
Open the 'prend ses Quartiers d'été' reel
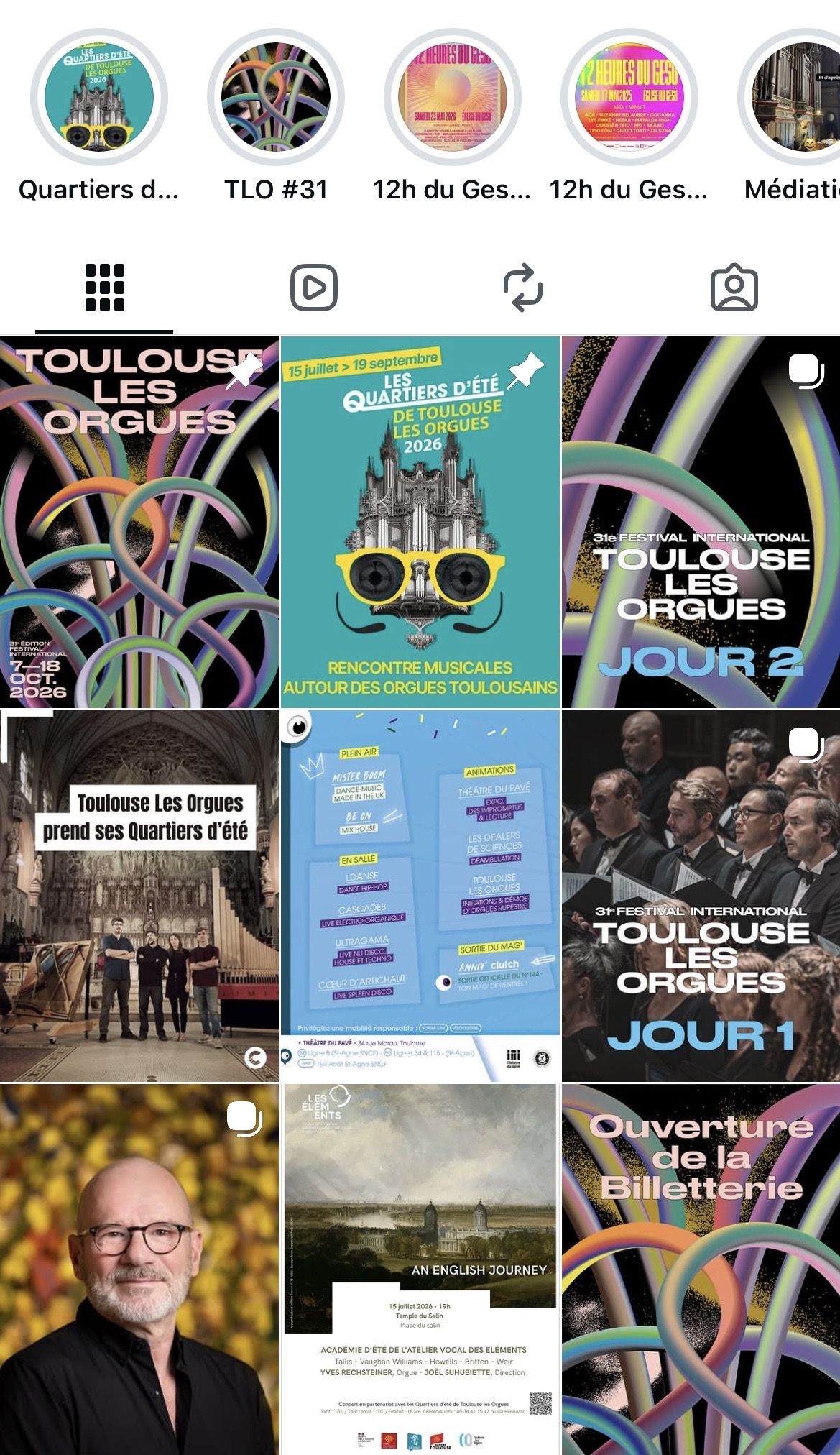click(139, 896)
